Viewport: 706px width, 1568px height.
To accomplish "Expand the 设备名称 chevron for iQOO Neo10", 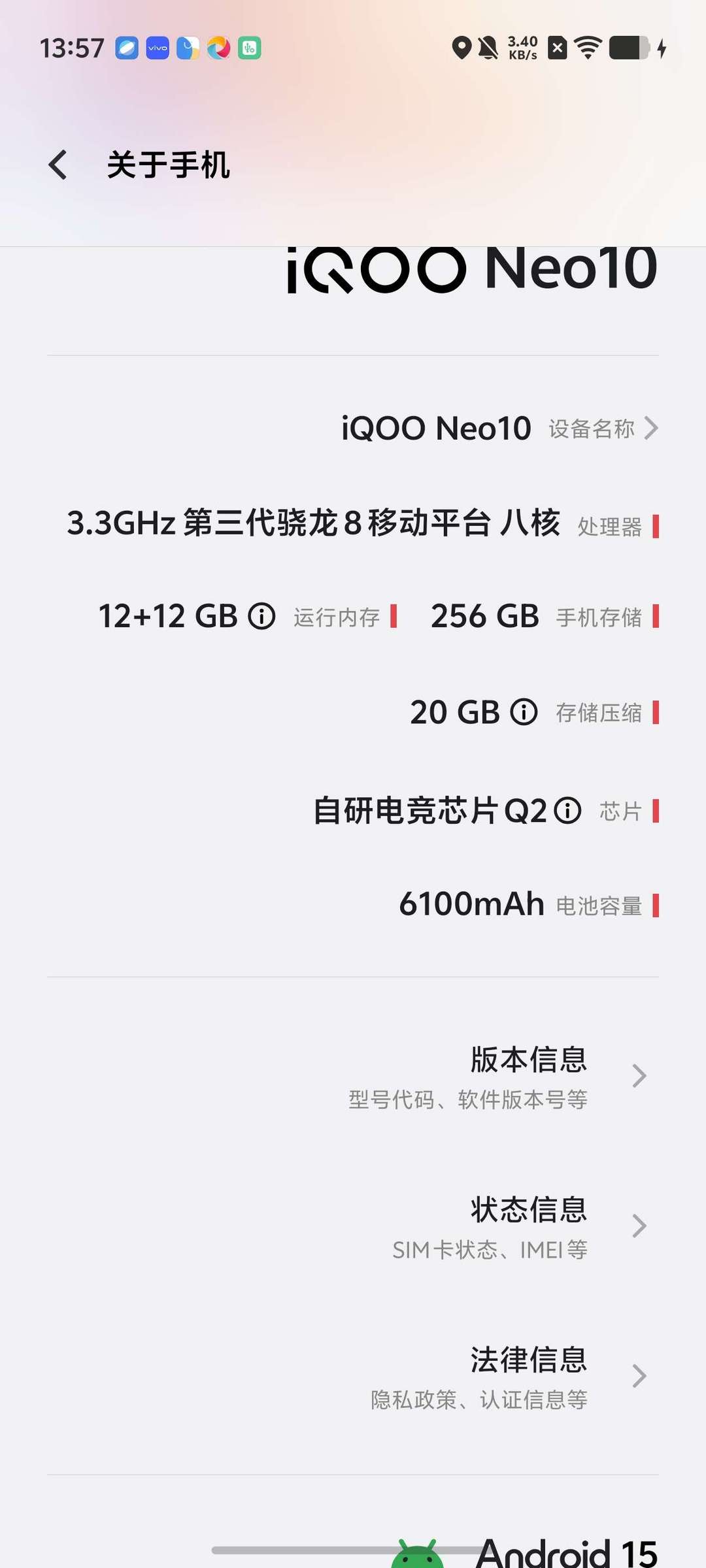I will 651,428.
